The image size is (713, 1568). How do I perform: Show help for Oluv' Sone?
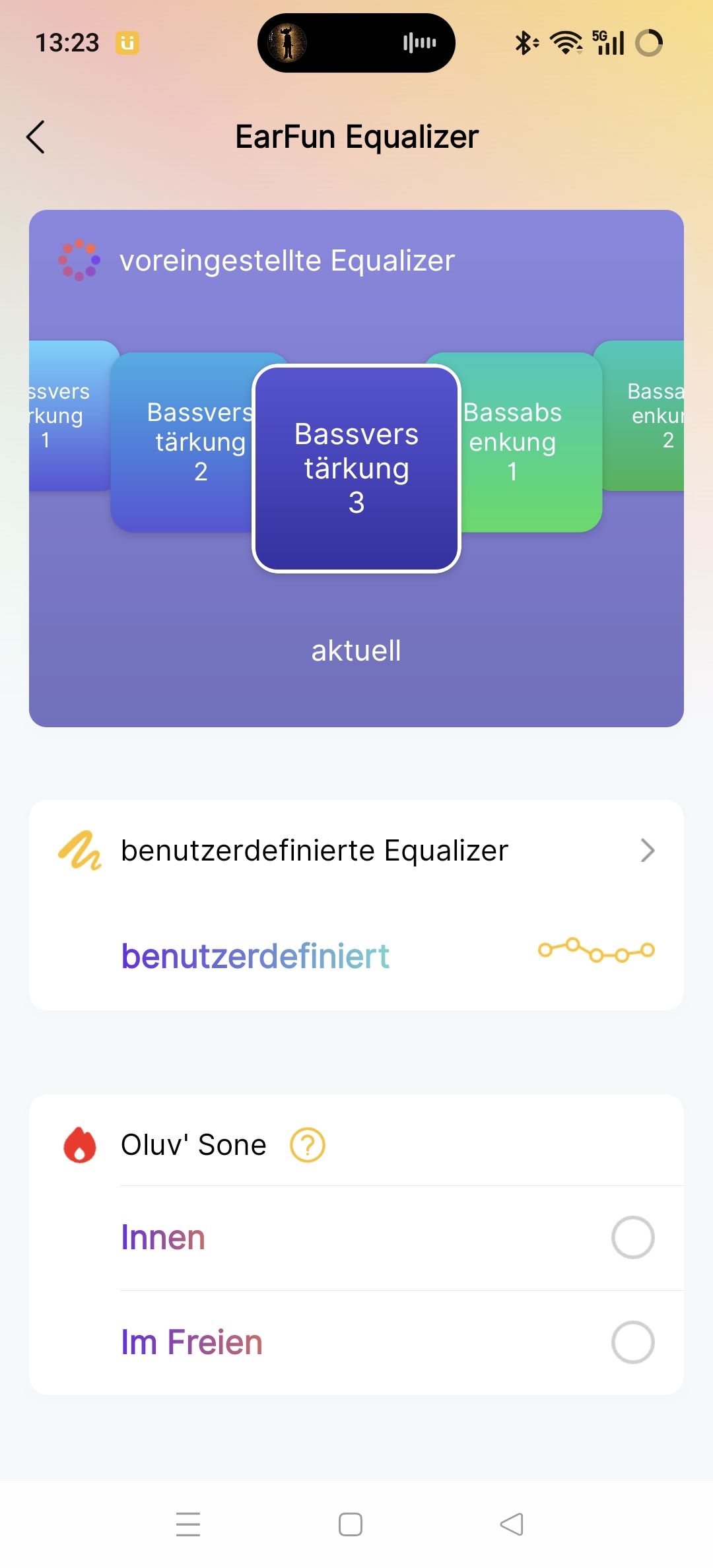pos(308,1145)
